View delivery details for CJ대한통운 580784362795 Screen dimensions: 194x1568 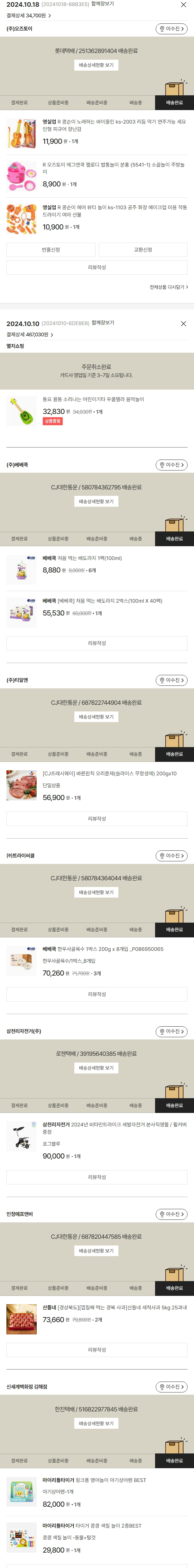(x=97, y=502)
